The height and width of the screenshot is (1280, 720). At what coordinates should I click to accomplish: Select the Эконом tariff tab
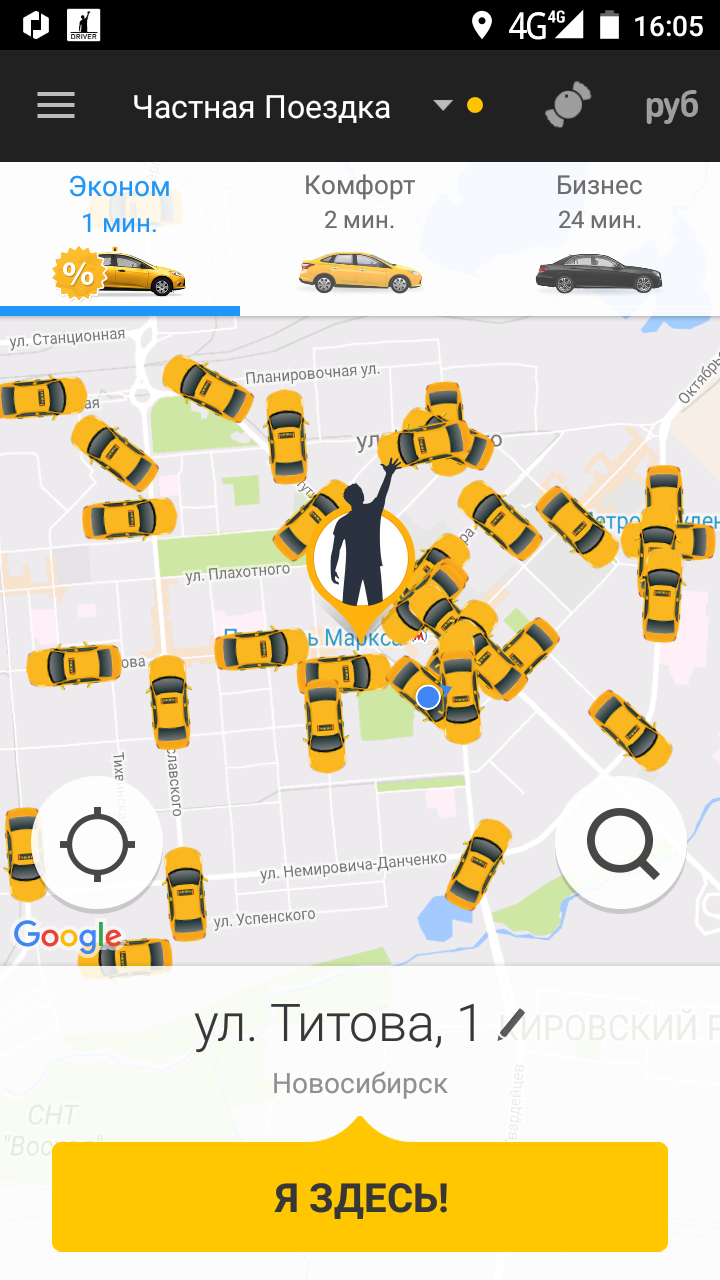[x=120, y=238]
